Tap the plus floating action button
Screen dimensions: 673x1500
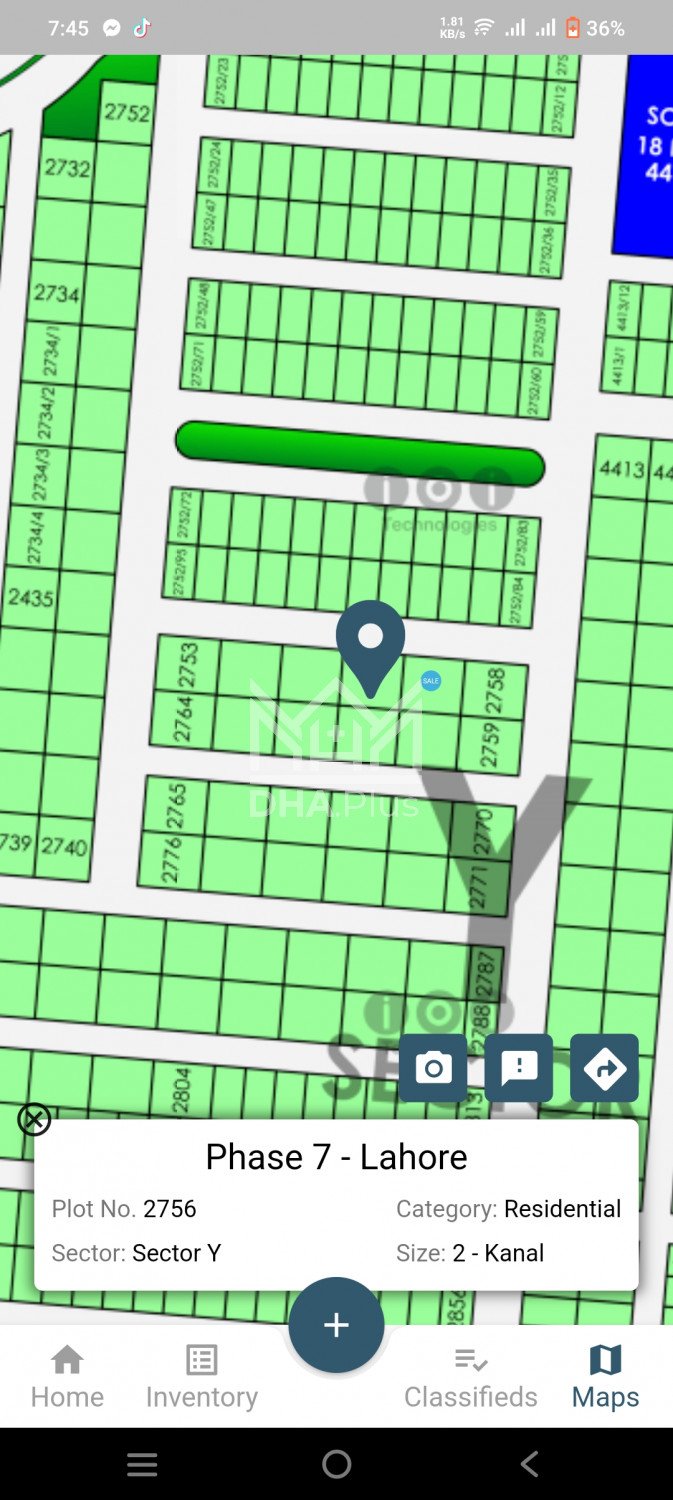click(336, 1325)
